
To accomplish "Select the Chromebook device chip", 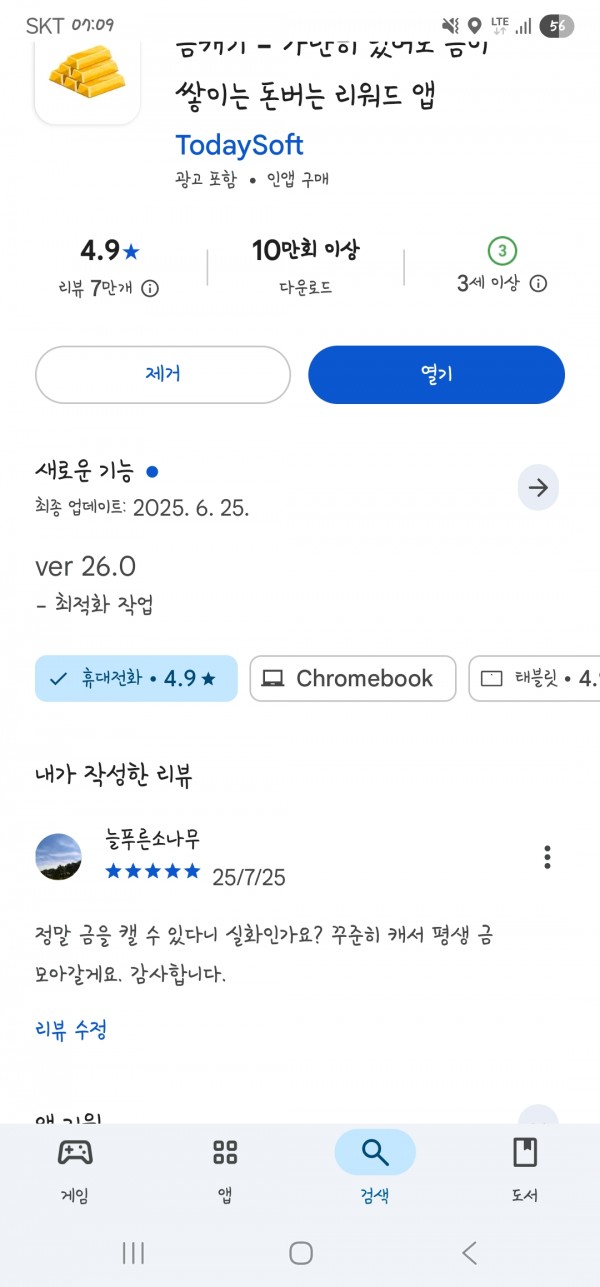I will pyautogui.click(x=353, y=678).
